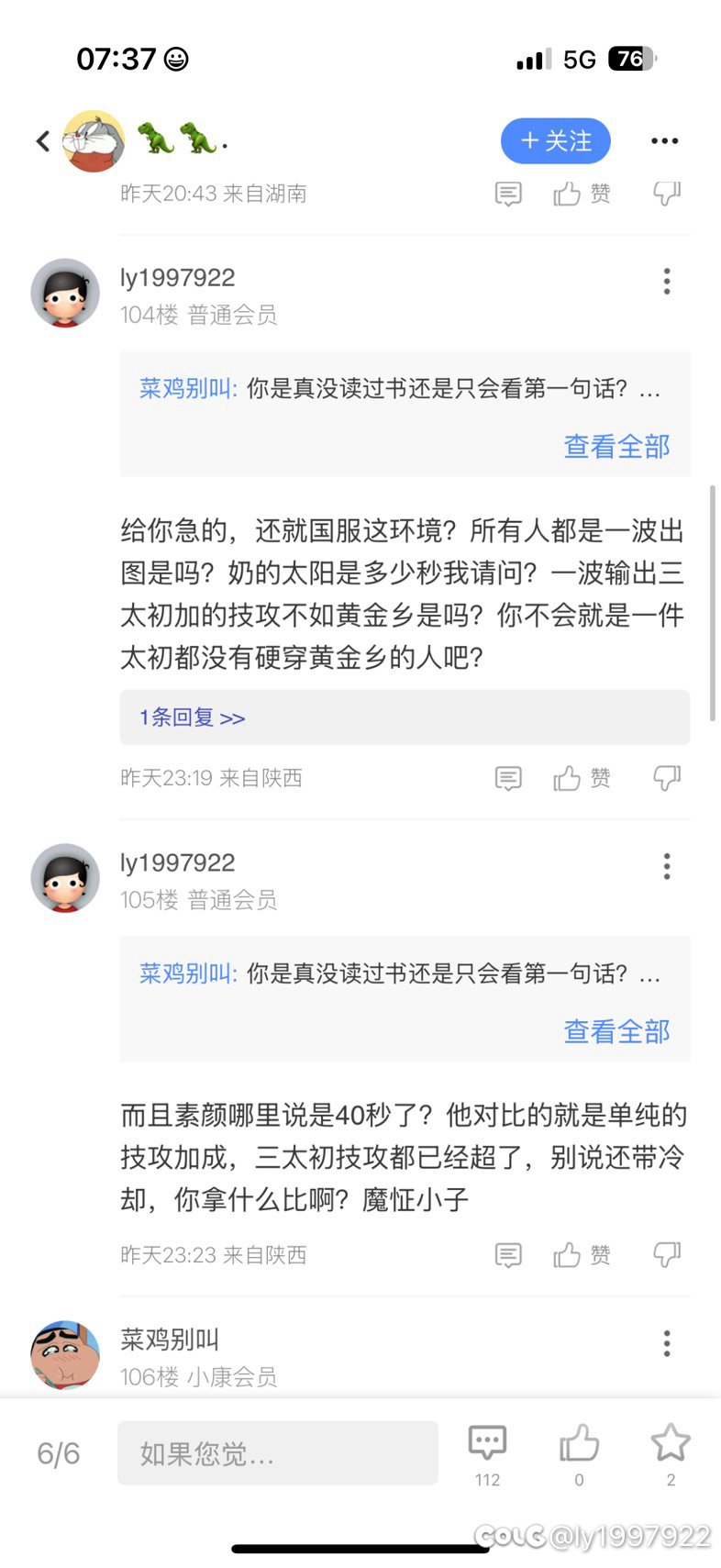This screenshot has height=1568, width=721.
Task: Open the 6/6 page selector
Action: point(58,1453)
